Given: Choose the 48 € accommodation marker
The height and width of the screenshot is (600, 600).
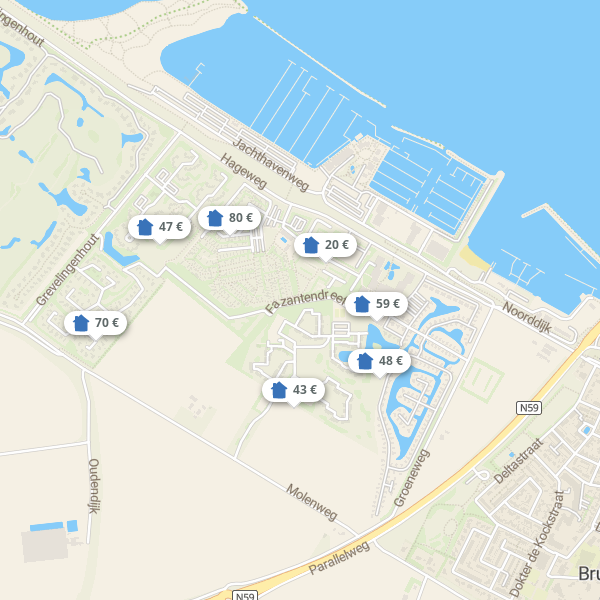Looking at the screenshot, I should [379, 361].
